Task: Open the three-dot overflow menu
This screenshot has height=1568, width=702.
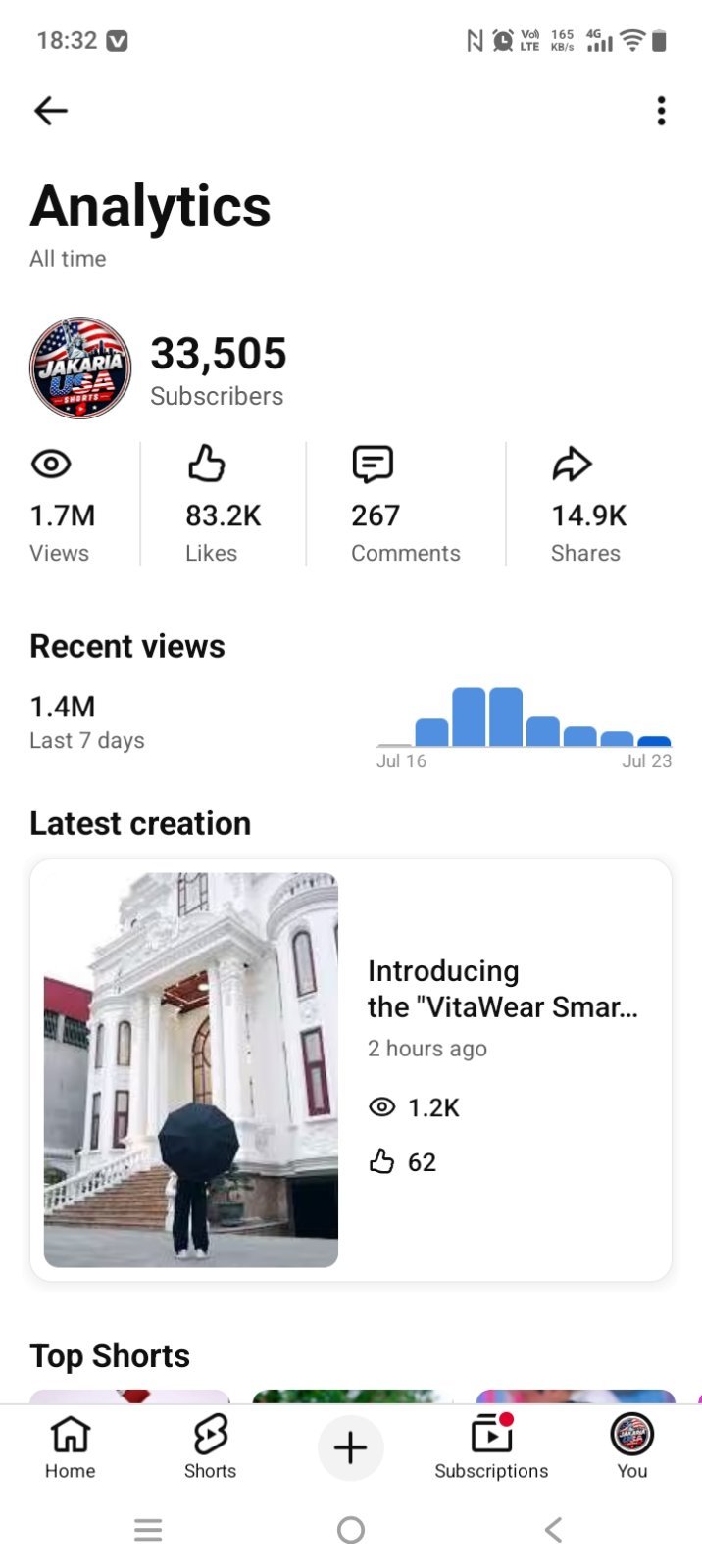Action: pos(662,111)
